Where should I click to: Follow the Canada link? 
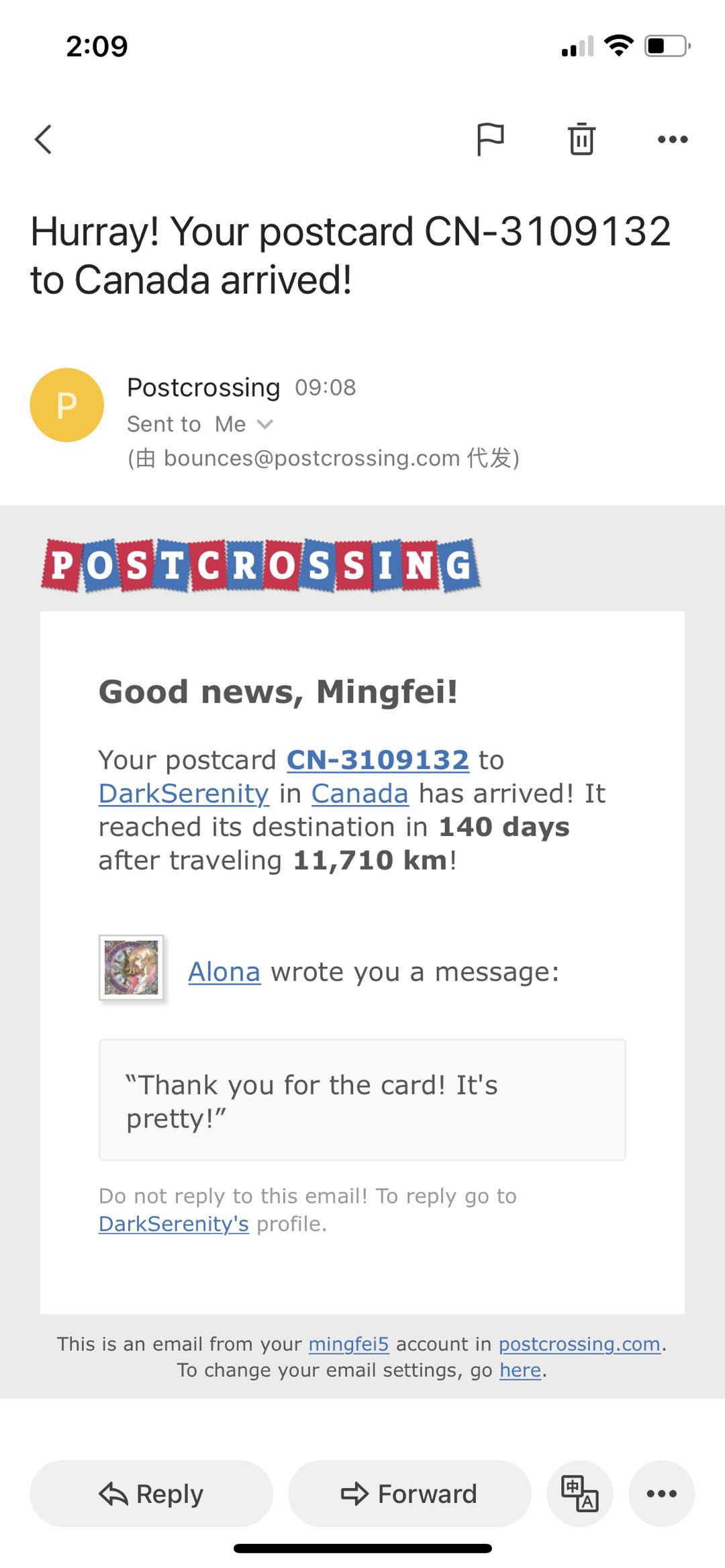pyautogui.click(x=360, y=794)
